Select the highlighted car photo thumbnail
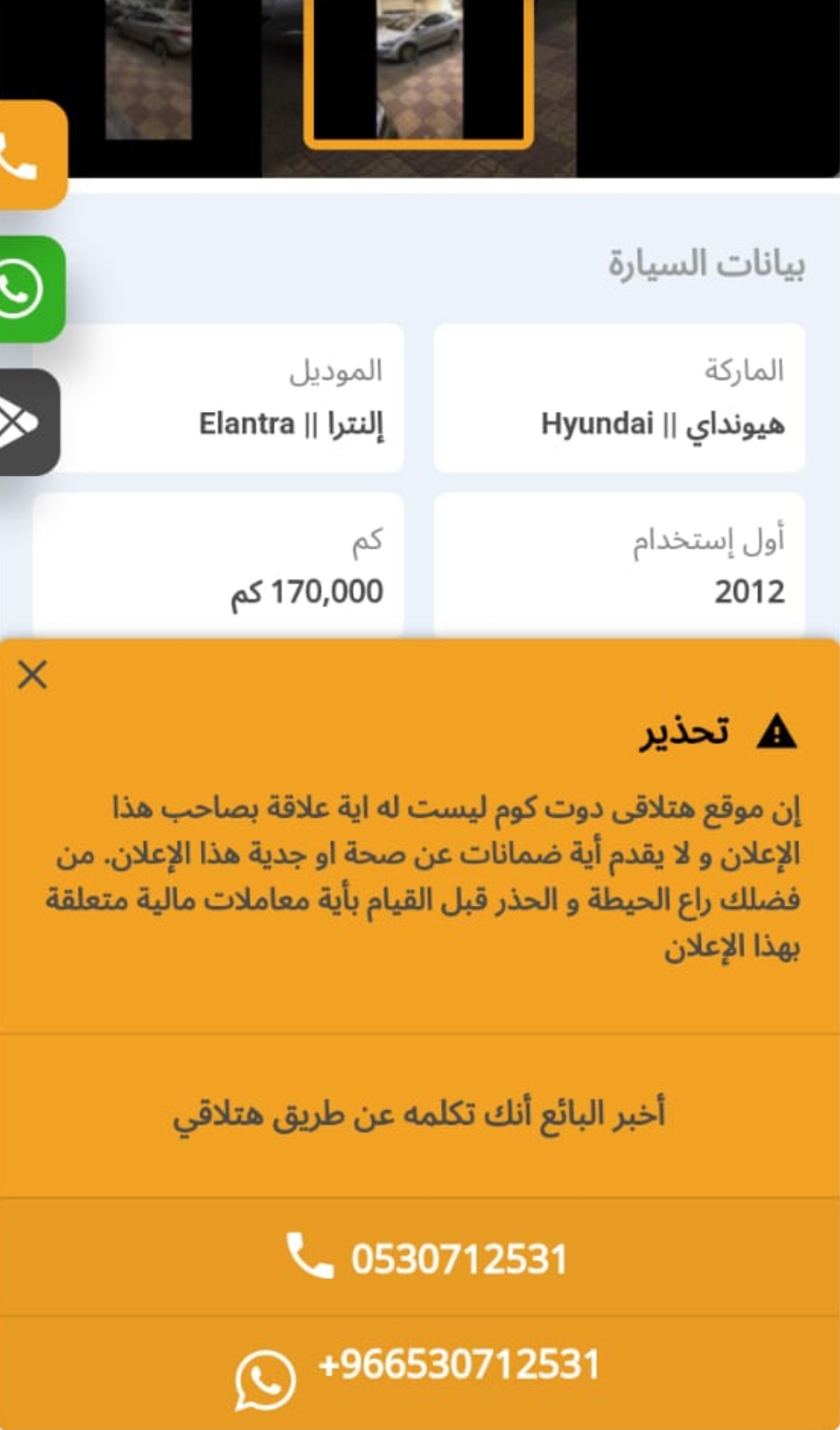 click(x=419, y=72)
